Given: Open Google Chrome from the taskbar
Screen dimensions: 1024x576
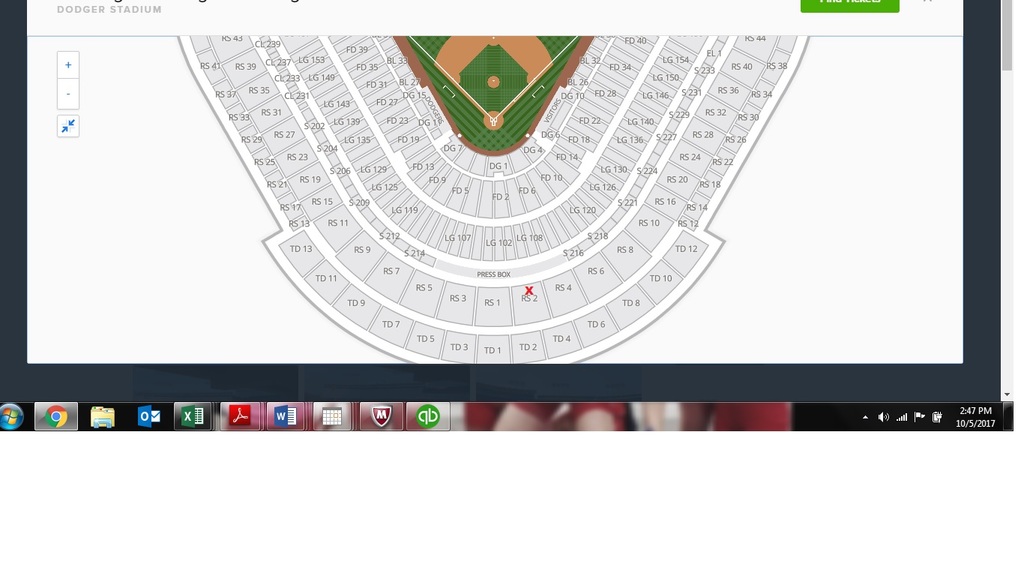Looking at the screenshot, I should (56, 417).
